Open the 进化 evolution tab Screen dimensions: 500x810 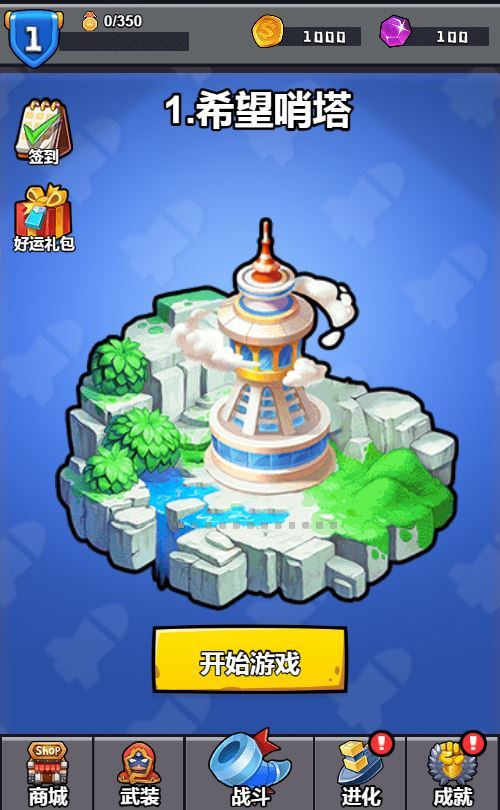(360, 773)
